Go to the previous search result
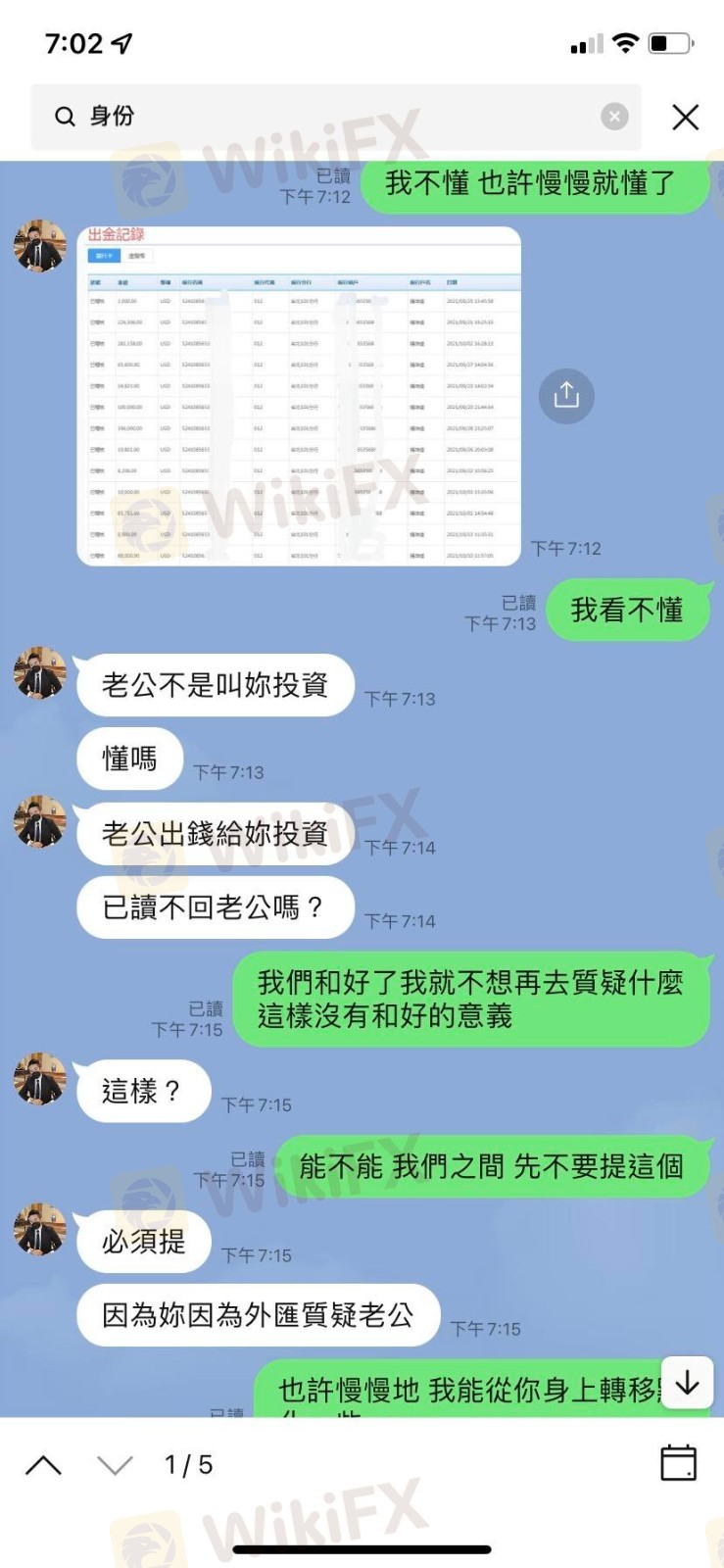Viewport: 724px width, 1568px height. click(43, 1465)
